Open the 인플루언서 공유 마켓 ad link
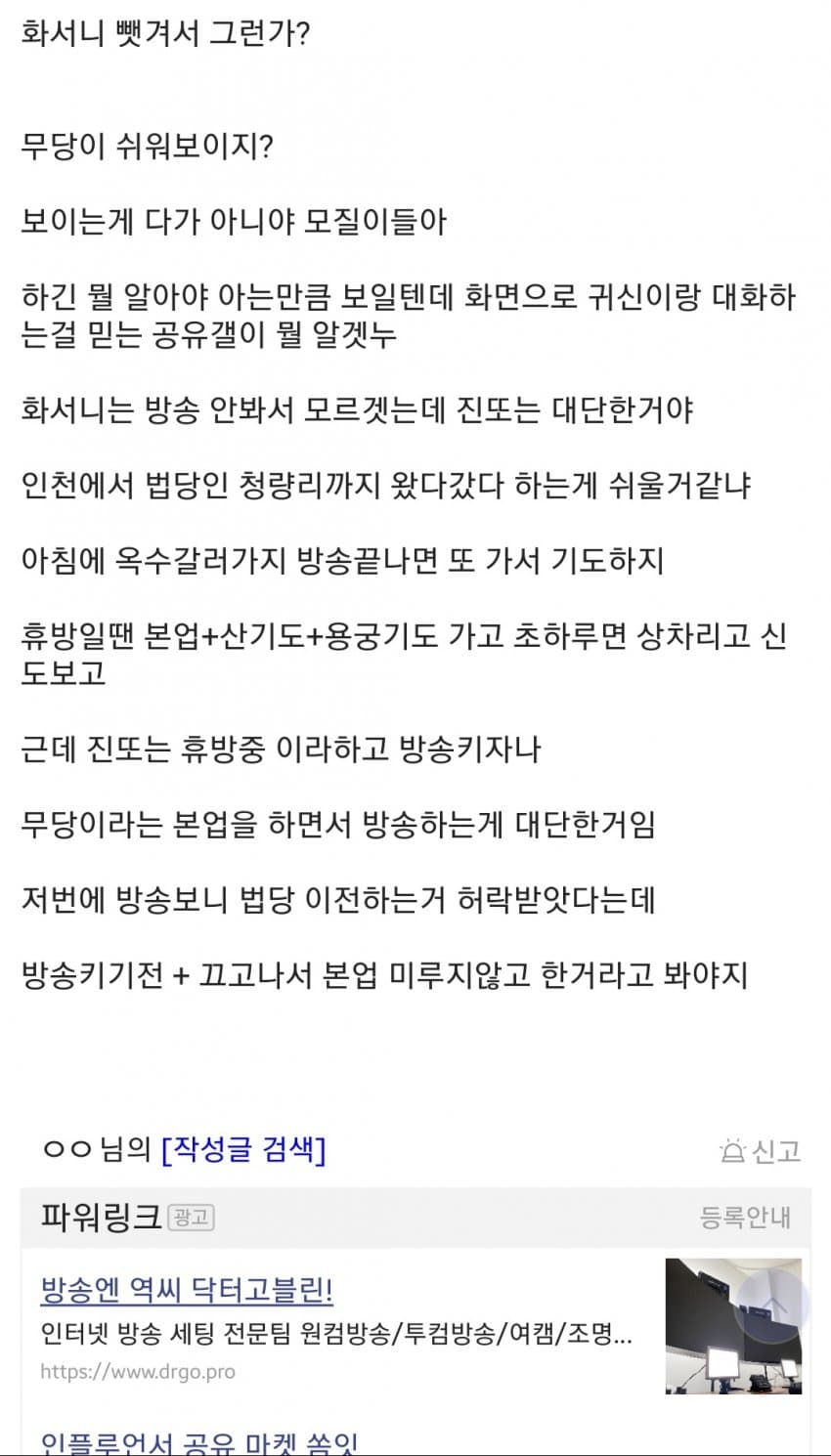Image resolution: width=831 pixels, height=1456 pixels. click(199, 1442)
